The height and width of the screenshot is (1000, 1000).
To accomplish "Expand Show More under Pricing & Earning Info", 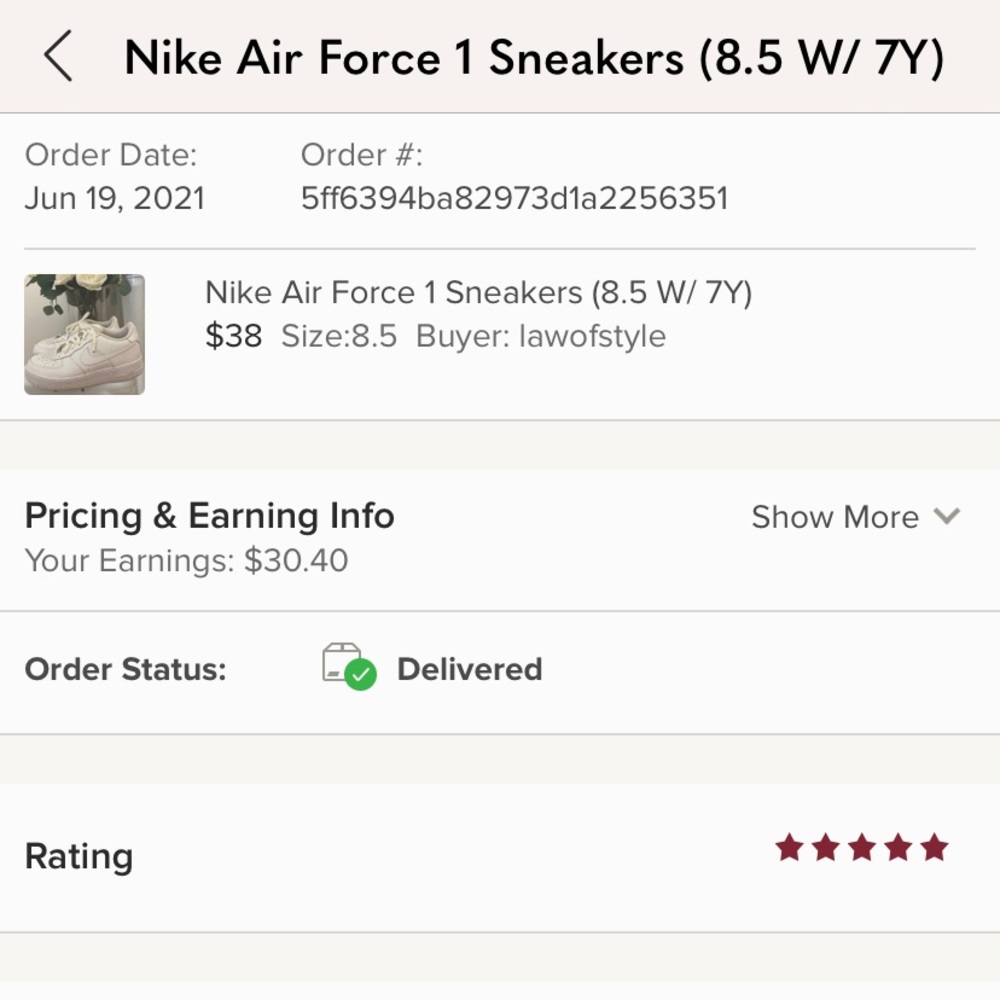I will (x=854, y=517).
